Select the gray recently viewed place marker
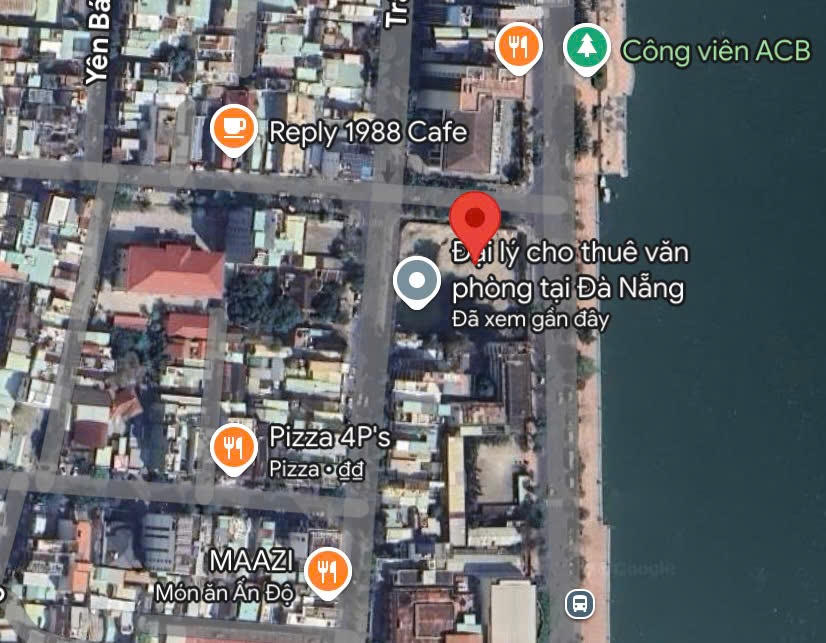The width and height of the screenshot is (826, 643). (416, 281)
